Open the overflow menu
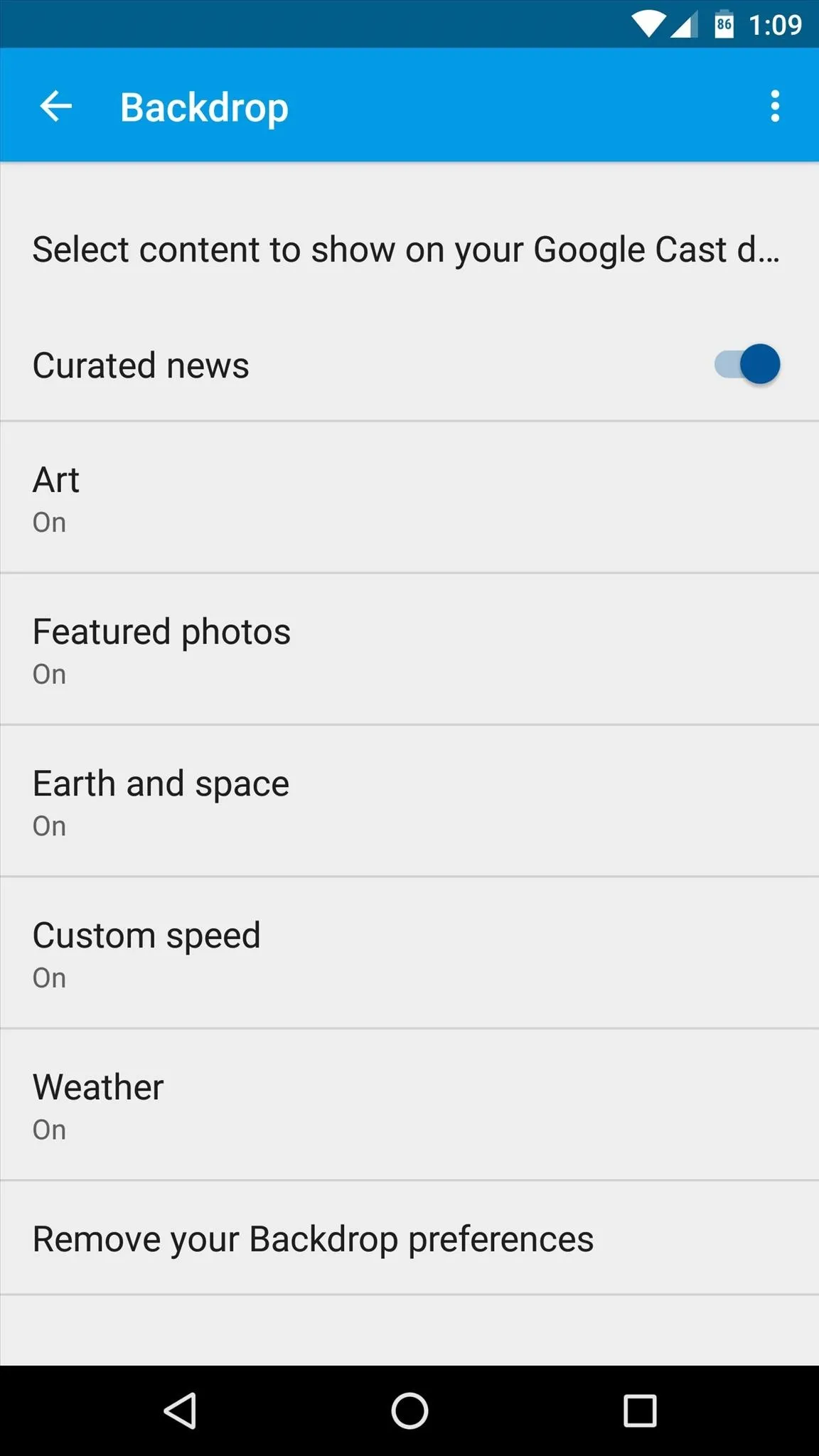Image resolution: width=819 pixels, height=1456 pixels. (x=775, y=107)
